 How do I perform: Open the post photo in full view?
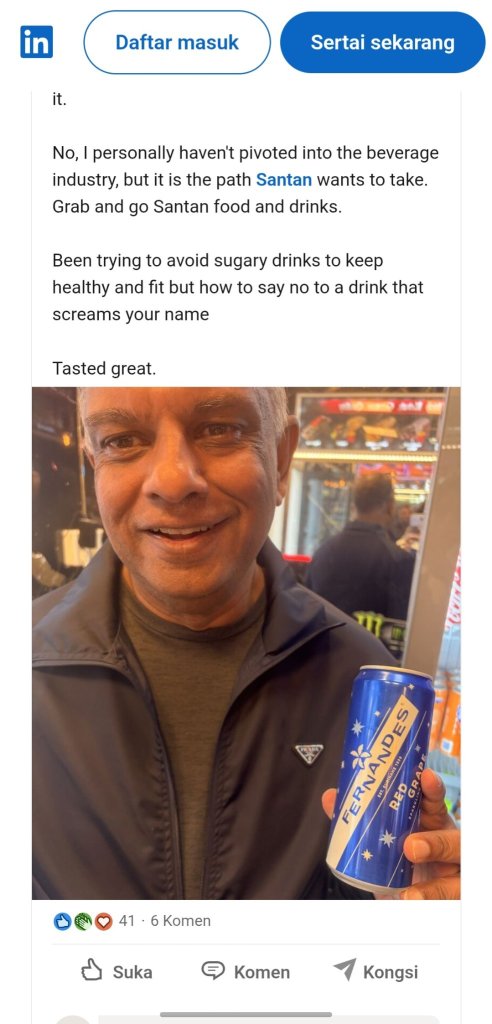click(x=246, y=643)
